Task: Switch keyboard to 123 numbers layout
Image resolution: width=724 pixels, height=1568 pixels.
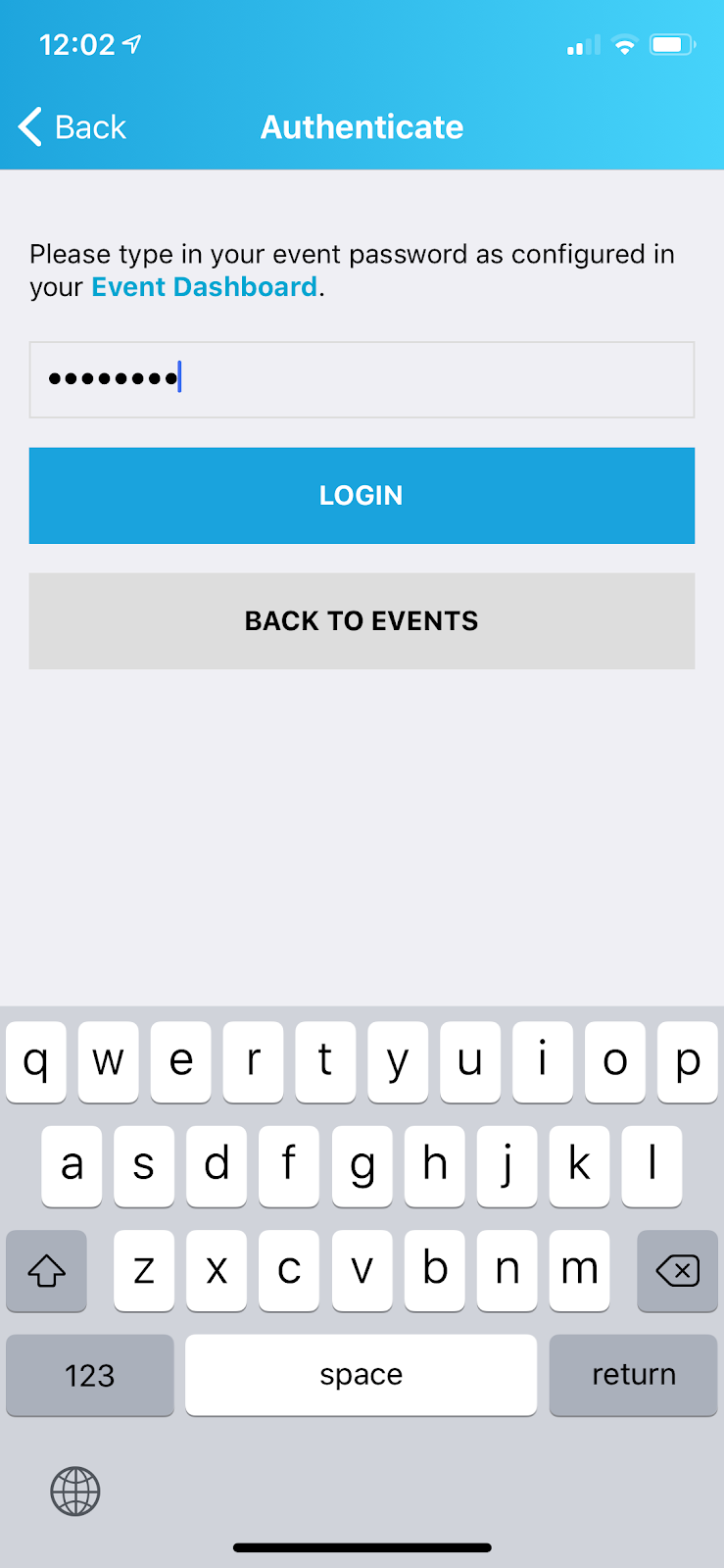Action: 90,1375
